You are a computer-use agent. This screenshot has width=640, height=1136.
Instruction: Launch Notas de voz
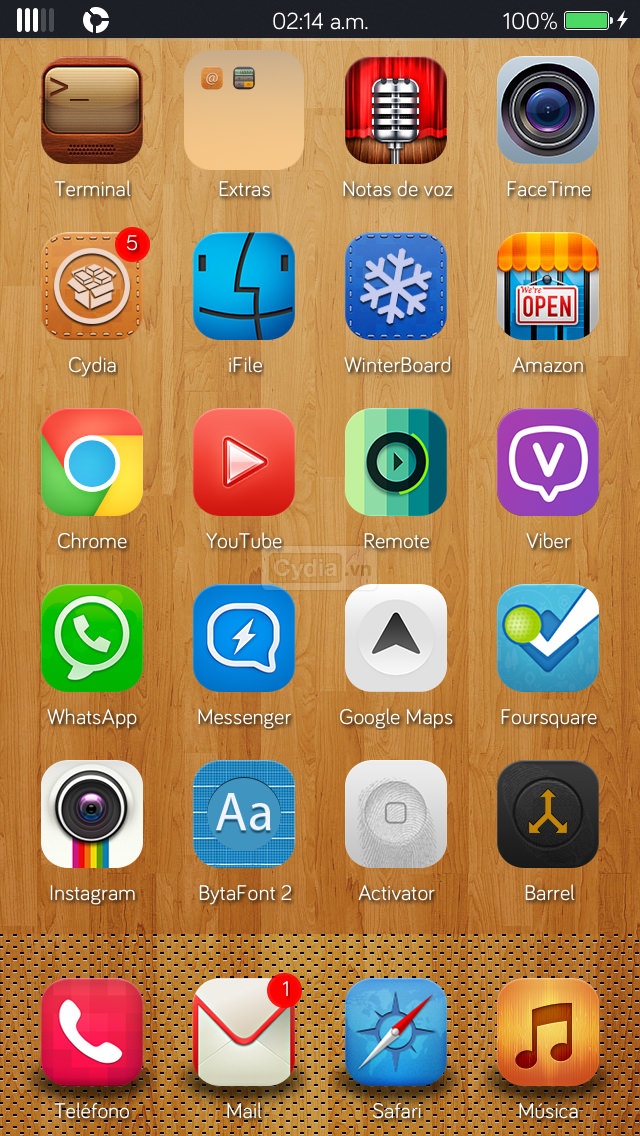coord(396,111)
